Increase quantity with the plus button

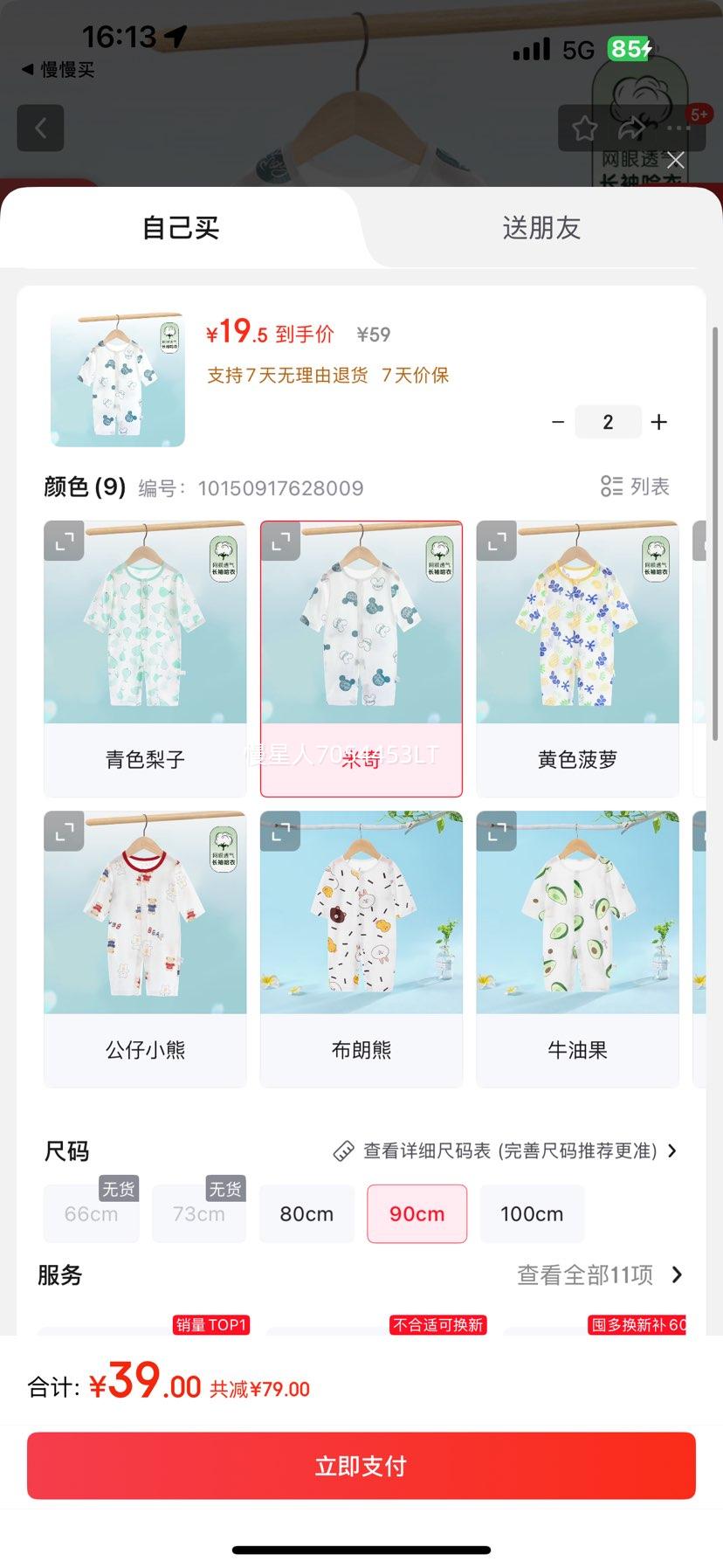659,423
